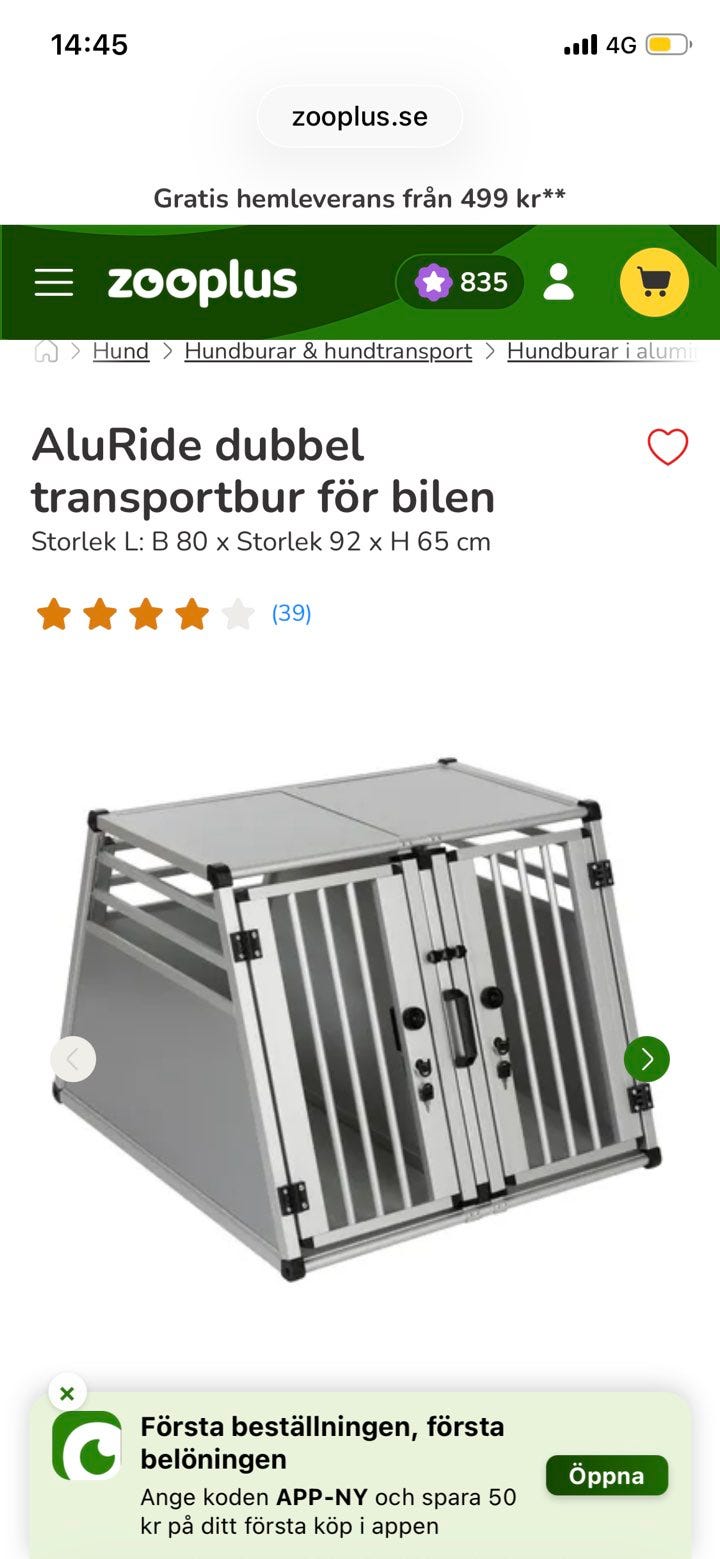
Task: Add the transport crate to your wishlist
Action: (669, 450)
